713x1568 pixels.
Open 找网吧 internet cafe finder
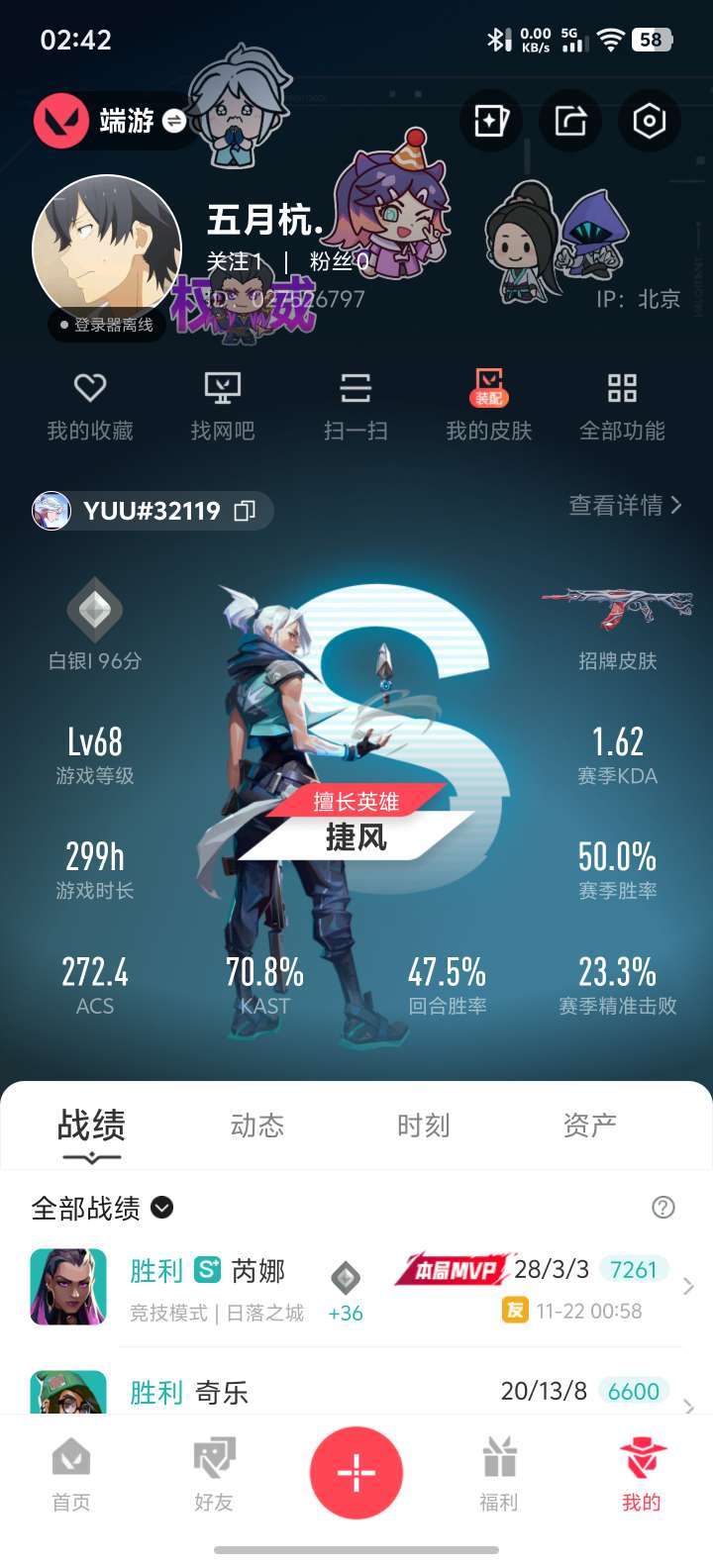pyautogui.click(x=223, y=406)
